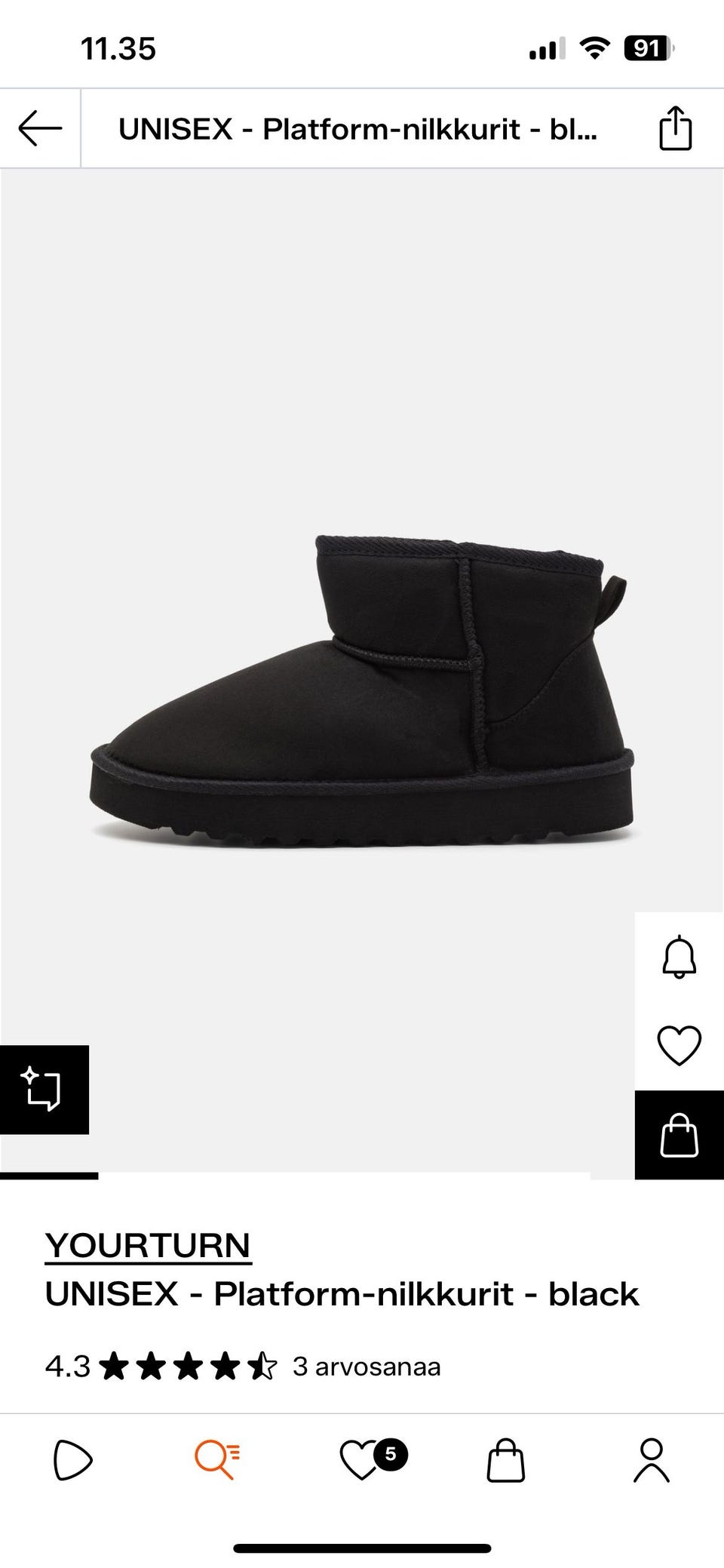Open the notification bell for this item
Image resolution: width=724 pixels, height=1568 pixels.
(x=679, y=958)
